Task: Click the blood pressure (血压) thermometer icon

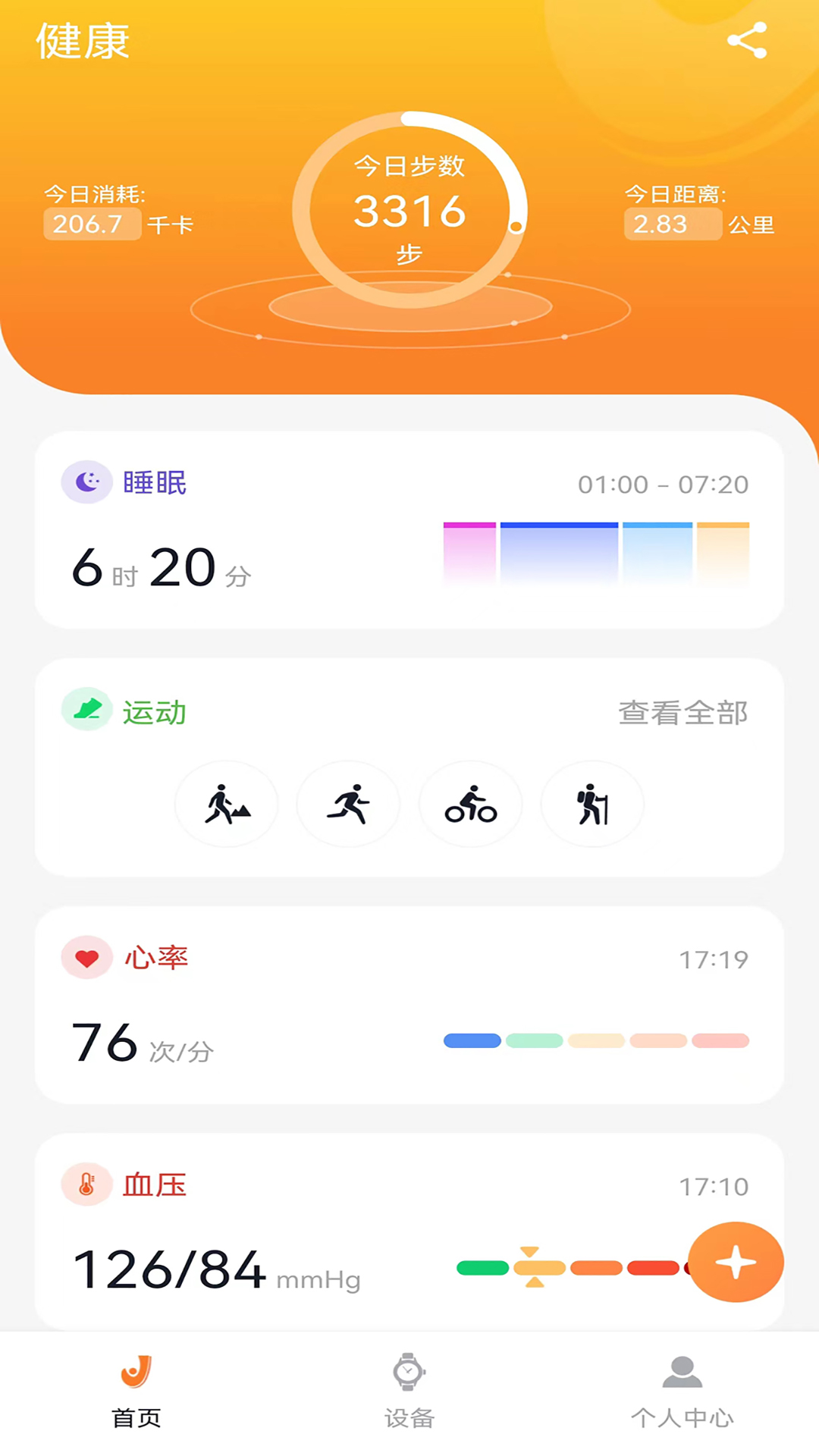Action: tap(87, 1185)
